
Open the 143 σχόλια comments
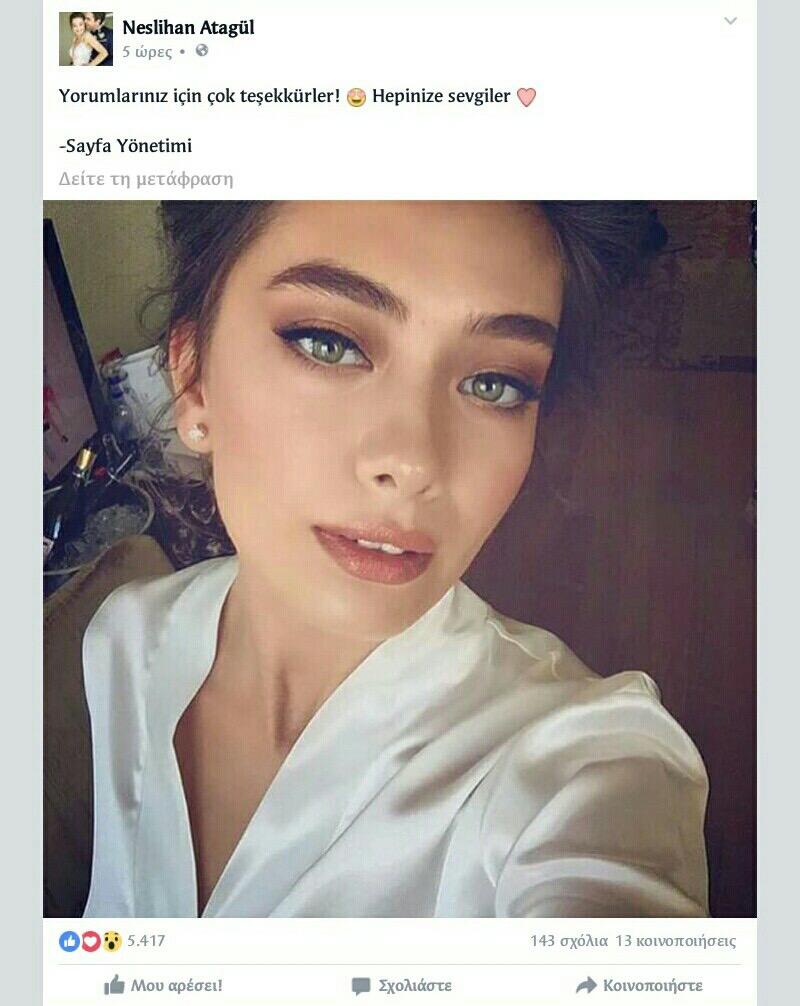pyautogui.click(x=568, y=941)
